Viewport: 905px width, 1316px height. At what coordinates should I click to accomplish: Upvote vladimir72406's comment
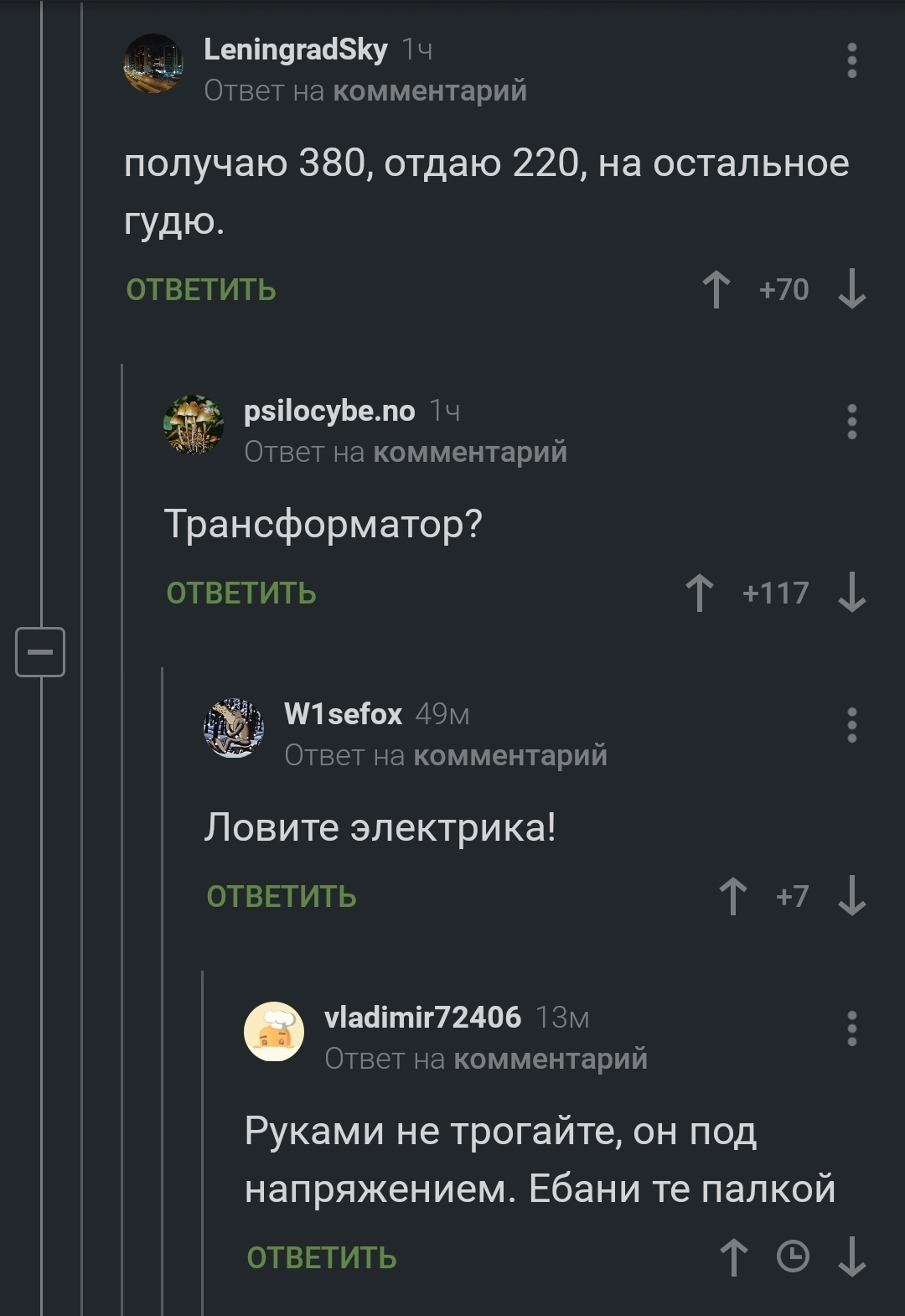pos(733,1258)
